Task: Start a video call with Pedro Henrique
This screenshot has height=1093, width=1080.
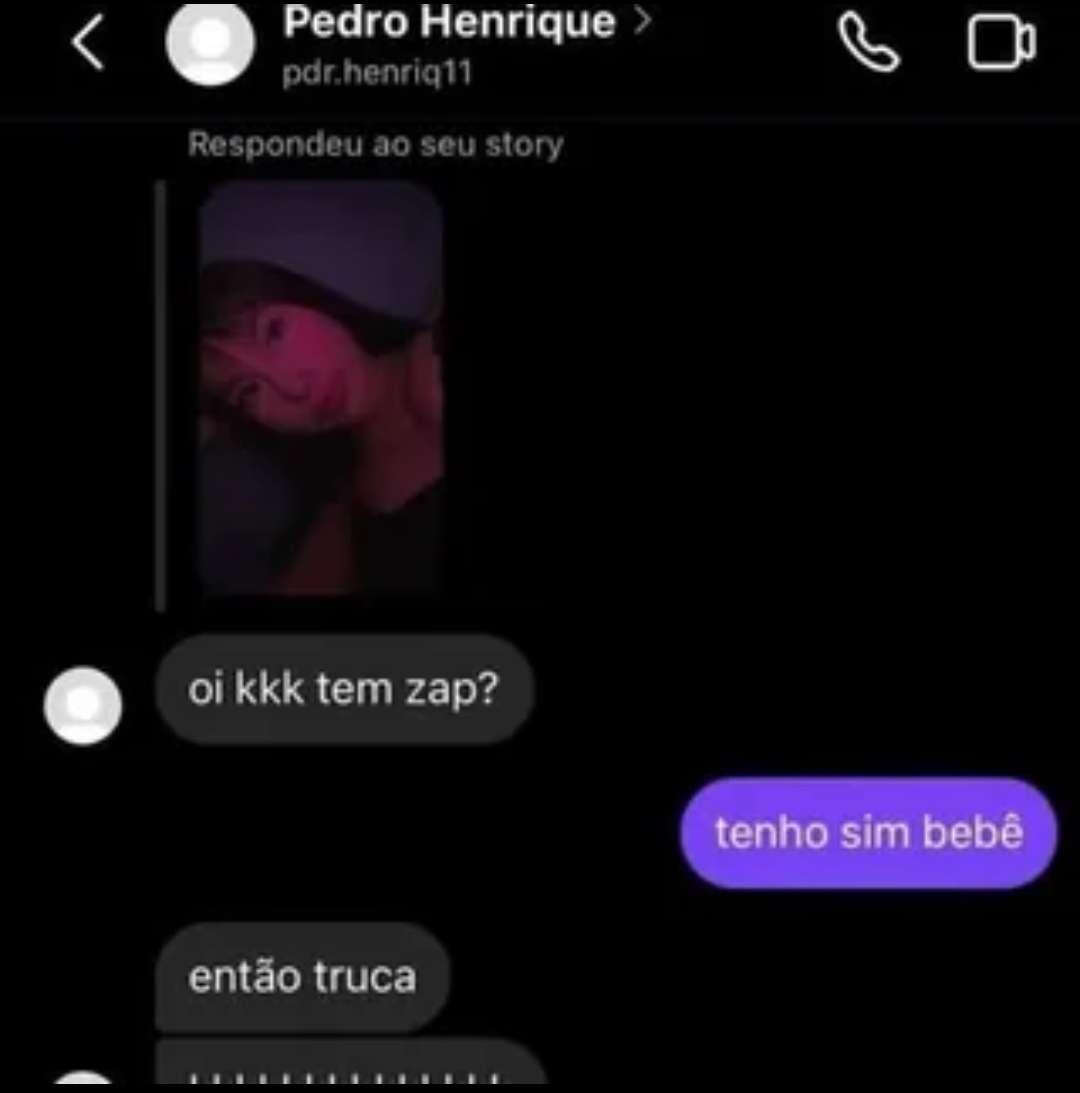Action: coord(1001,44)
